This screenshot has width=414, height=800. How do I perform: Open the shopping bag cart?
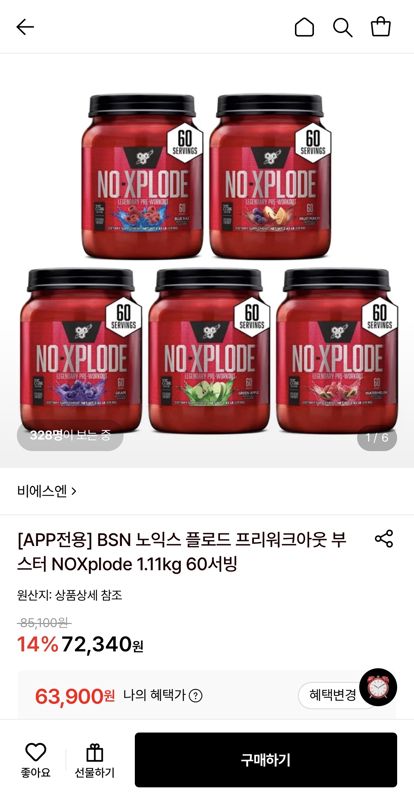click(381, 27)
